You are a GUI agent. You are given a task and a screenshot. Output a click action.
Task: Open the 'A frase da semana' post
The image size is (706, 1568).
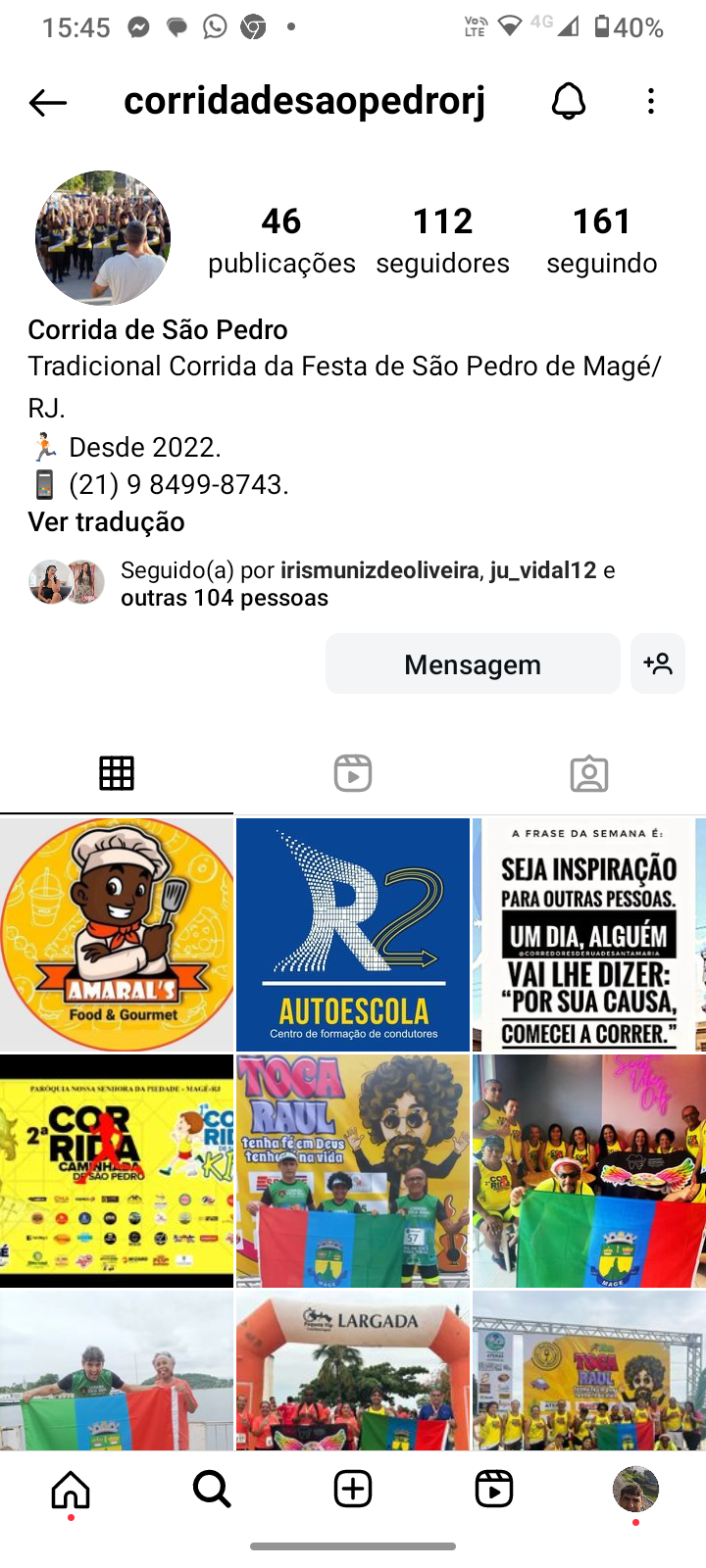coord(588,935)
